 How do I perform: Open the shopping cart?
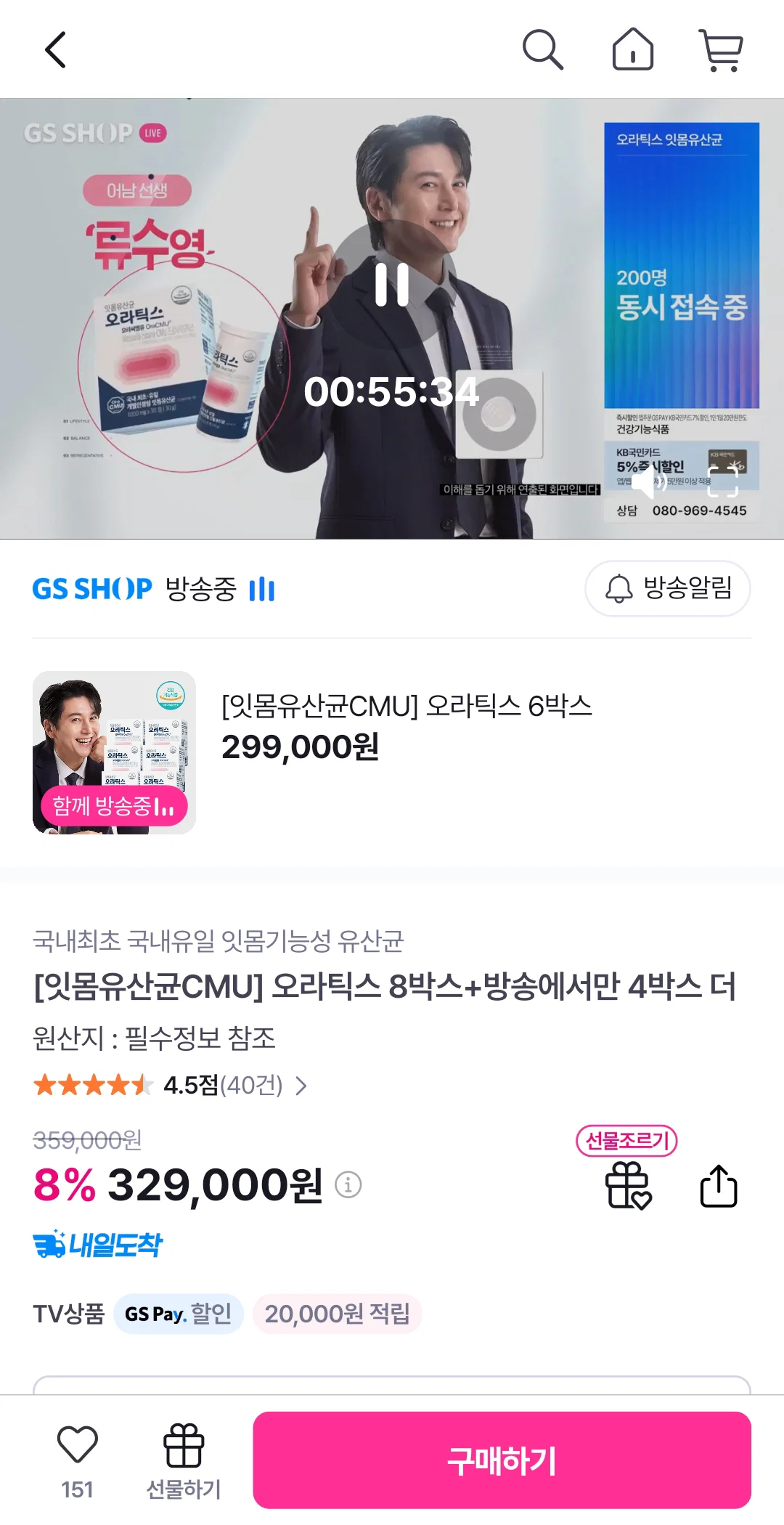click(x=721, y=49)
